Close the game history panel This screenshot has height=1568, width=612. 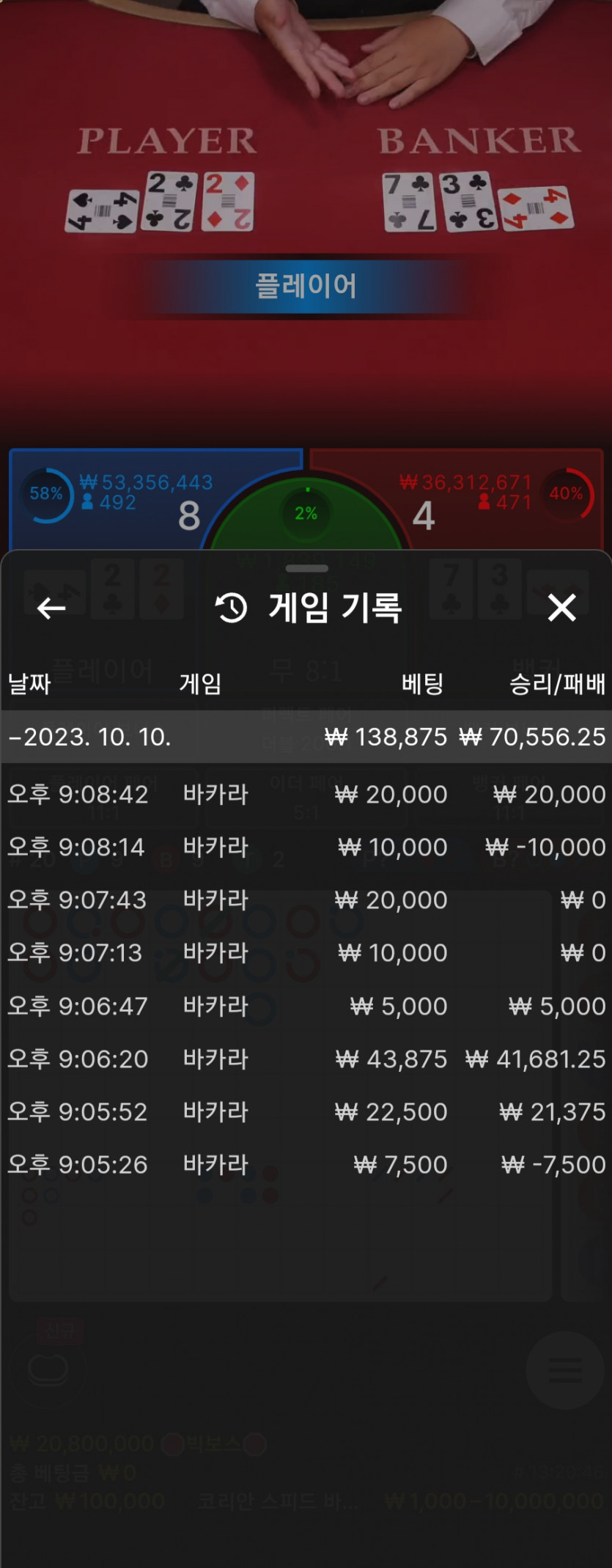[562, 608]
